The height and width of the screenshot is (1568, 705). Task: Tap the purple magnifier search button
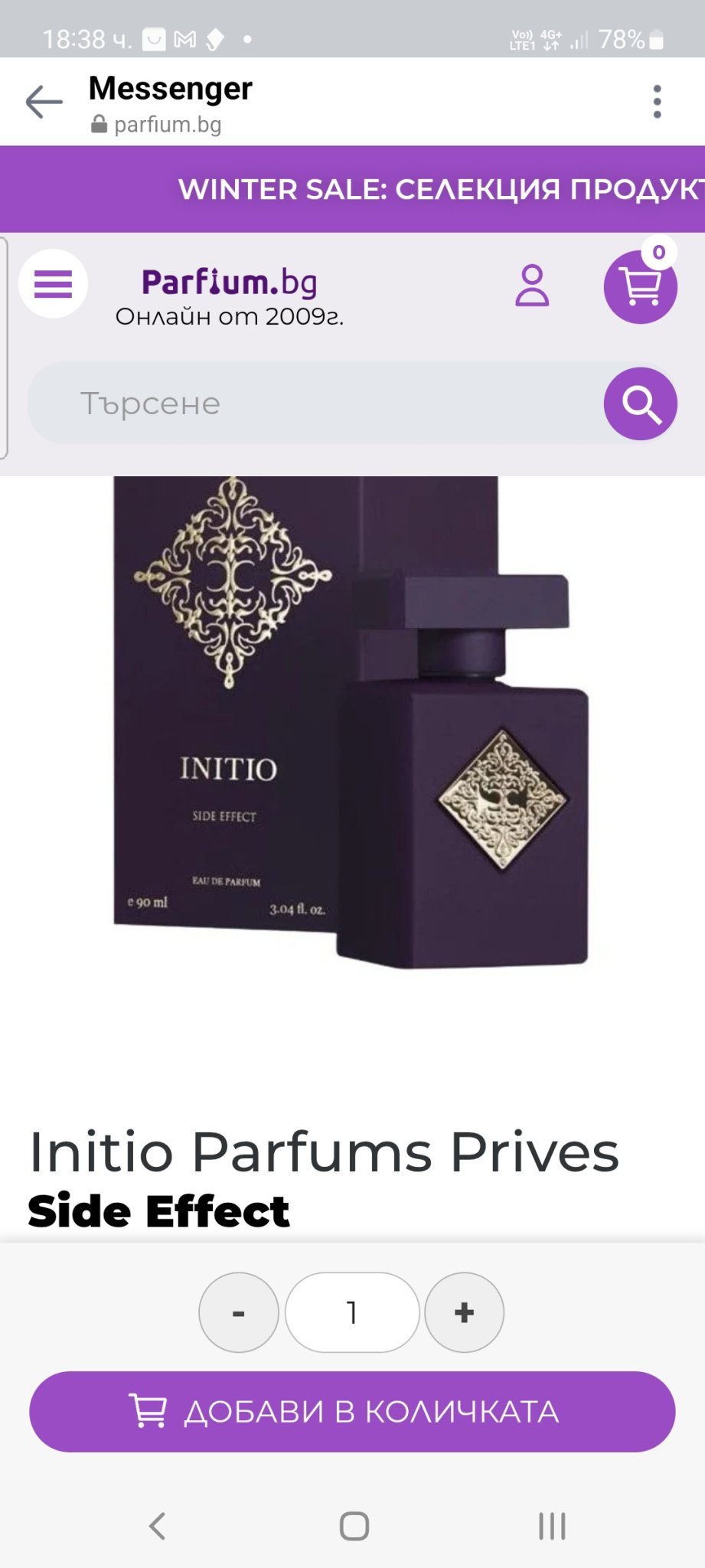[640, 403]
